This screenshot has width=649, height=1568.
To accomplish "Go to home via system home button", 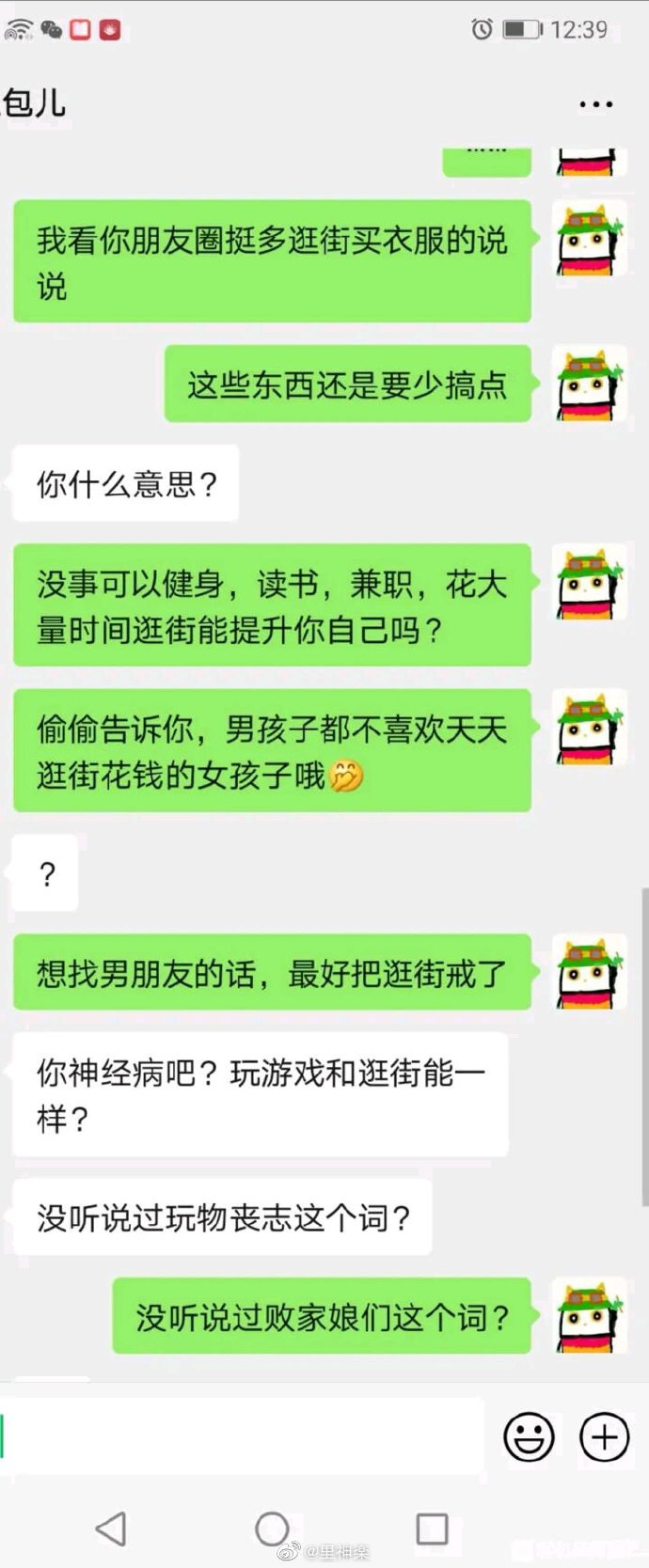I will pyautogui.click(x=272, y=1529).
